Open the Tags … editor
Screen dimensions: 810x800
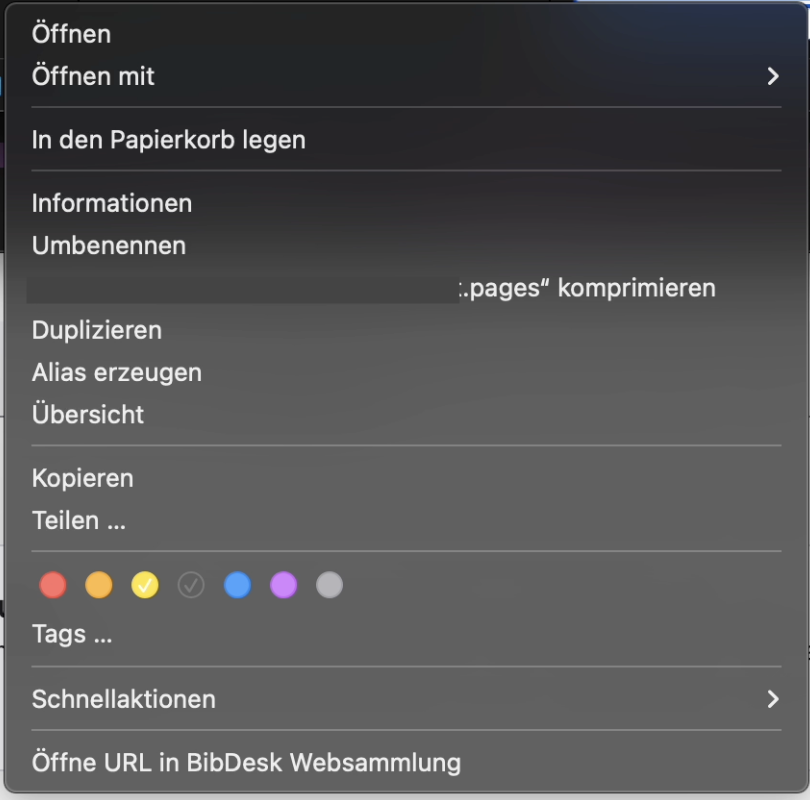coord(406,635)
